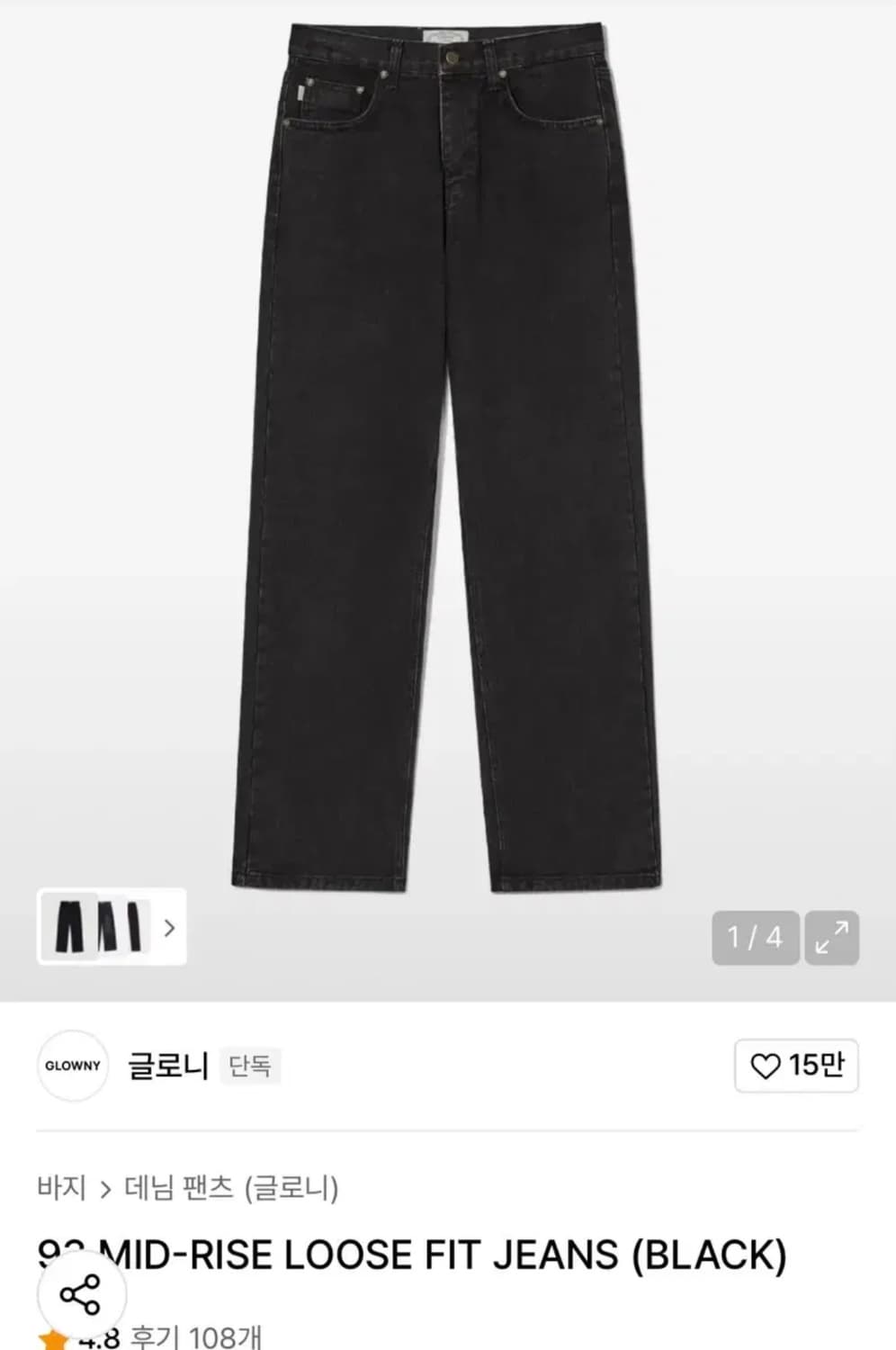Click the heart icon in the like button
Screen dimensions: 896x1350
click(765, 1067)
